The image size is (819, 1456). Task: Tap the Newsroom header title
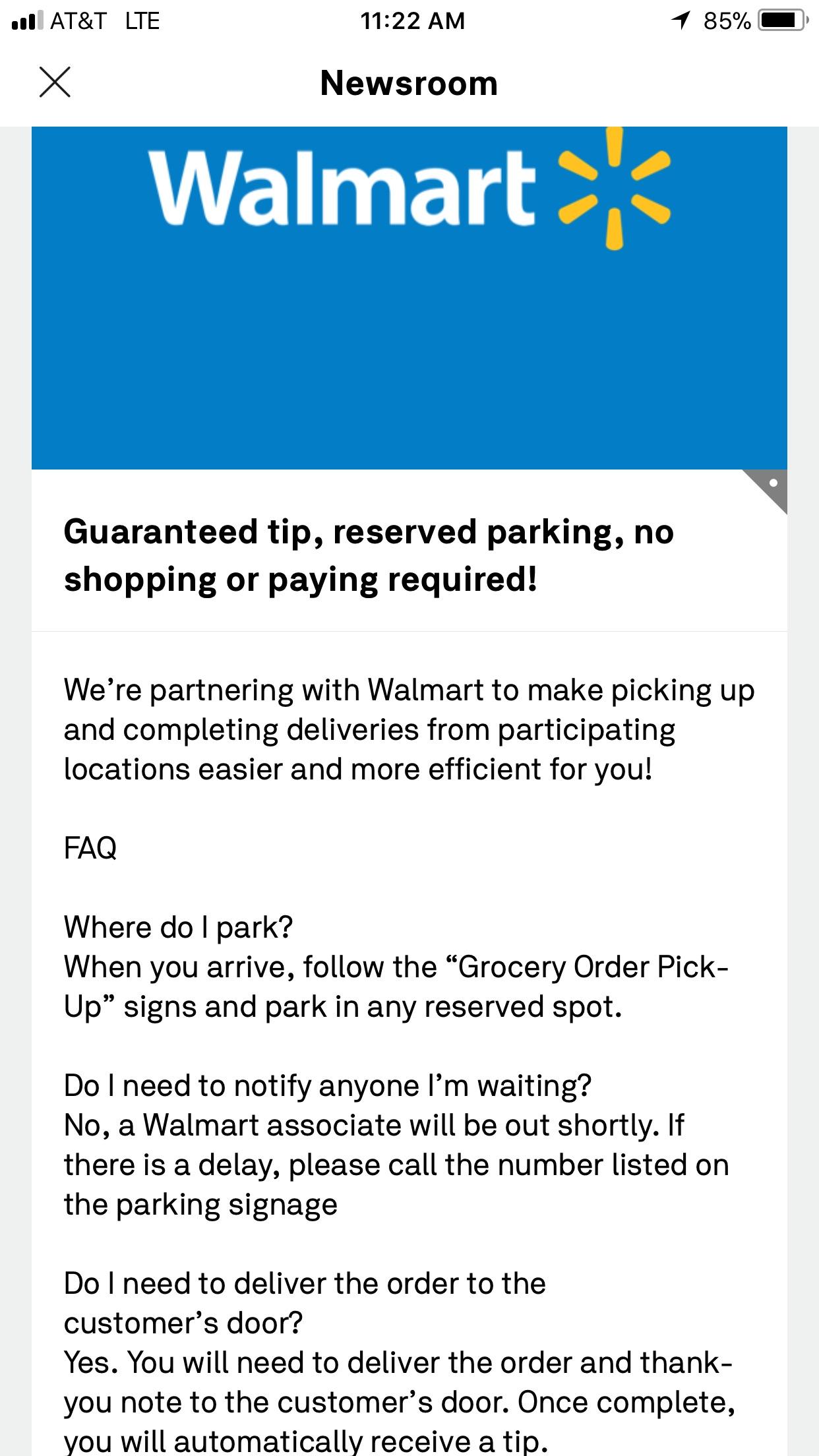[409, 82]
